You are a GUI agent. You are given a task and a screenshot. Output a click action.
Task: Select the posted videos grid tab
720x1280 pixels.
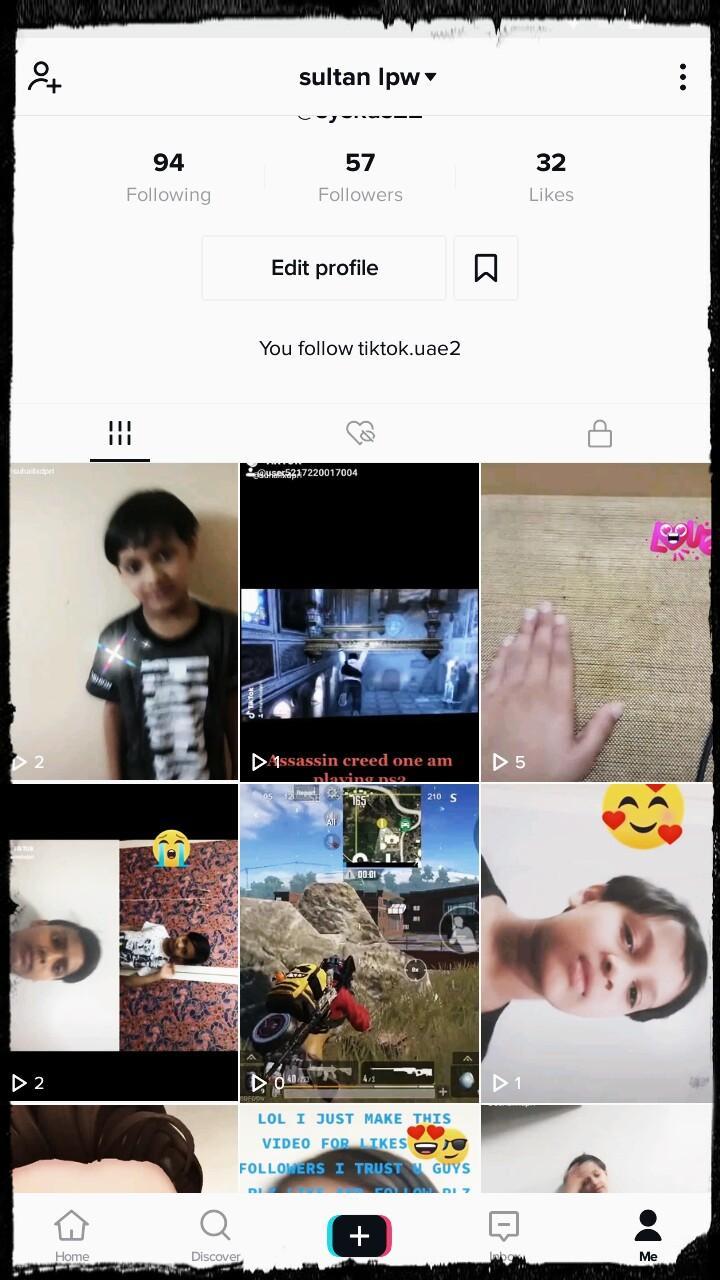[x=120, y=433]
